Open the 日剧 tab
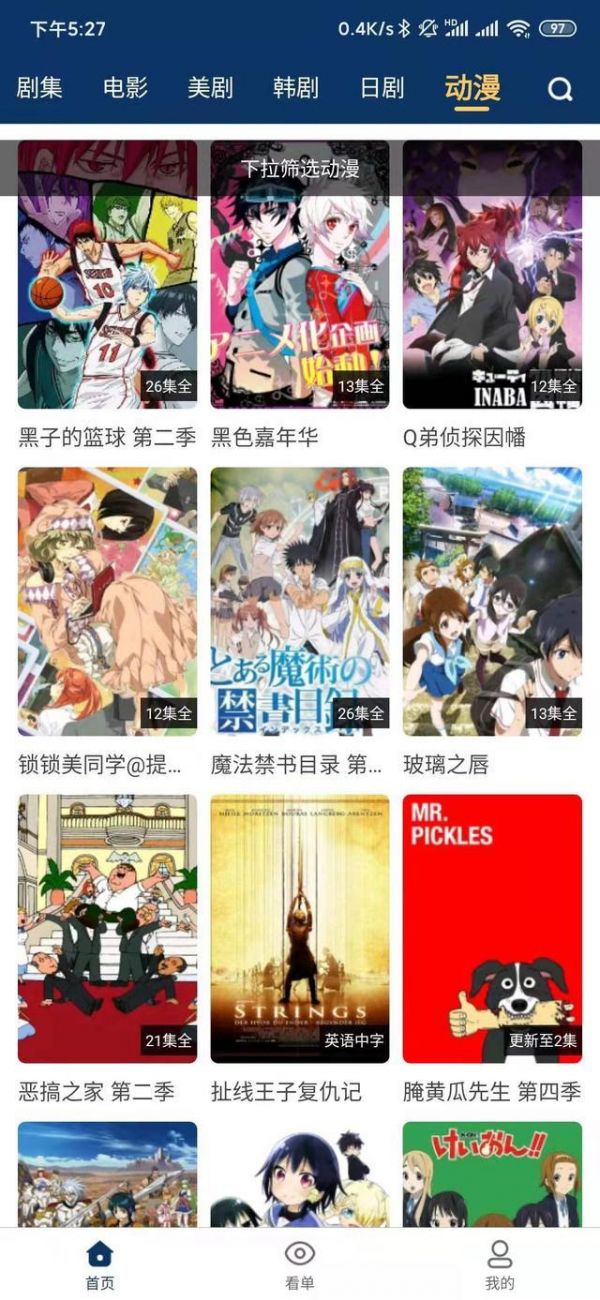Viewport: 600px width, 1300px height. [x=382, y=88]
